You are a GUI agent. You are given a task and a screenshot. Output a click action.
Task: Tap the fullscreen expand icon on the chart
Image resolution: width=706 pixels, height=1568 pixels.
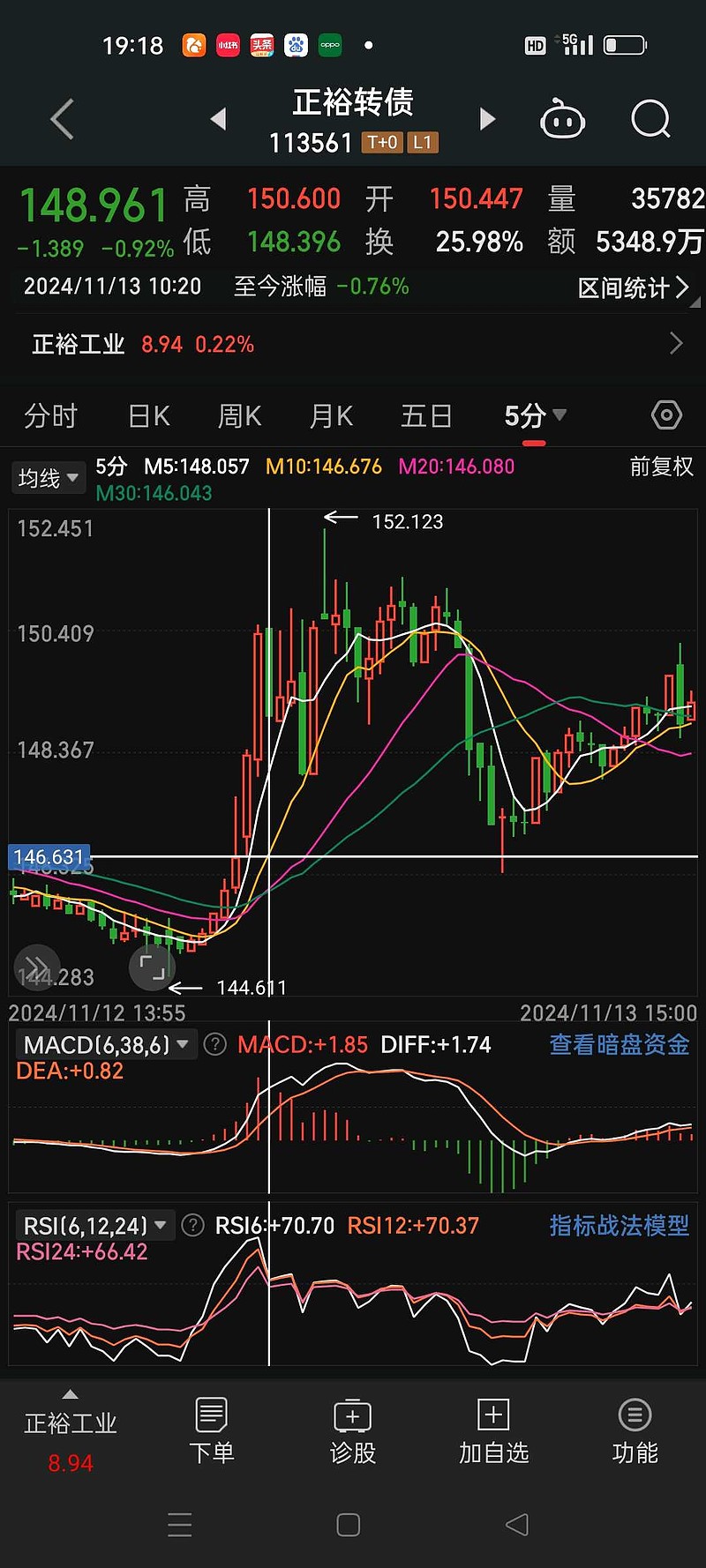[152, 967]
